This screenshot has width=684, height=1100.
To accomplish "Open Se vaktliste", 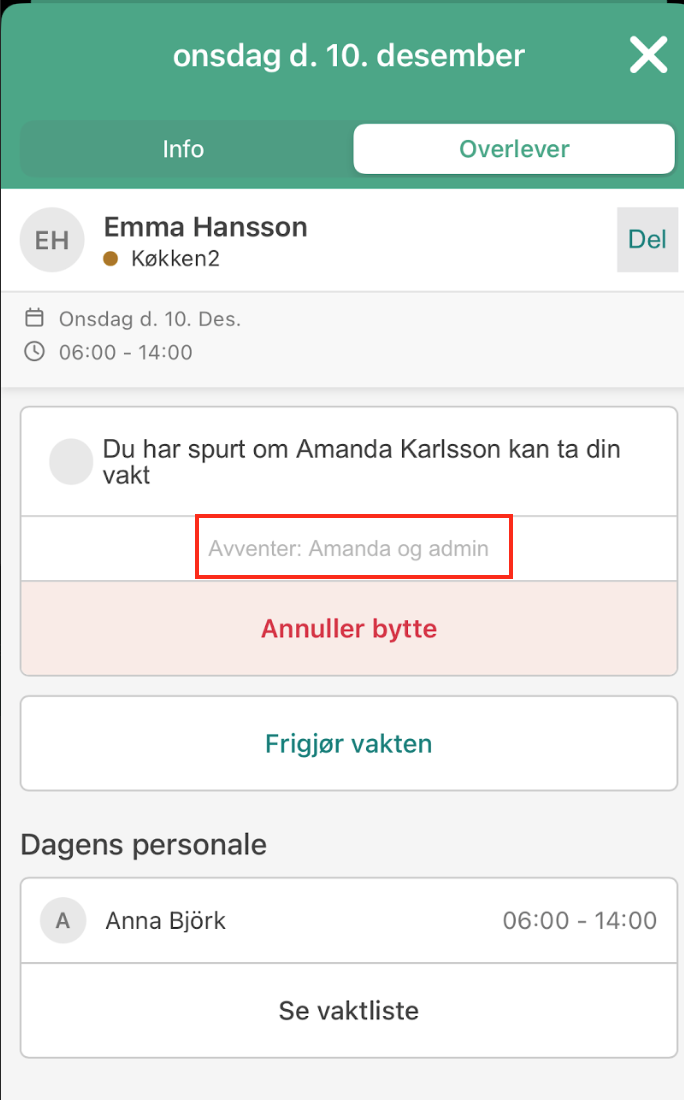I will coord(349,1010).
